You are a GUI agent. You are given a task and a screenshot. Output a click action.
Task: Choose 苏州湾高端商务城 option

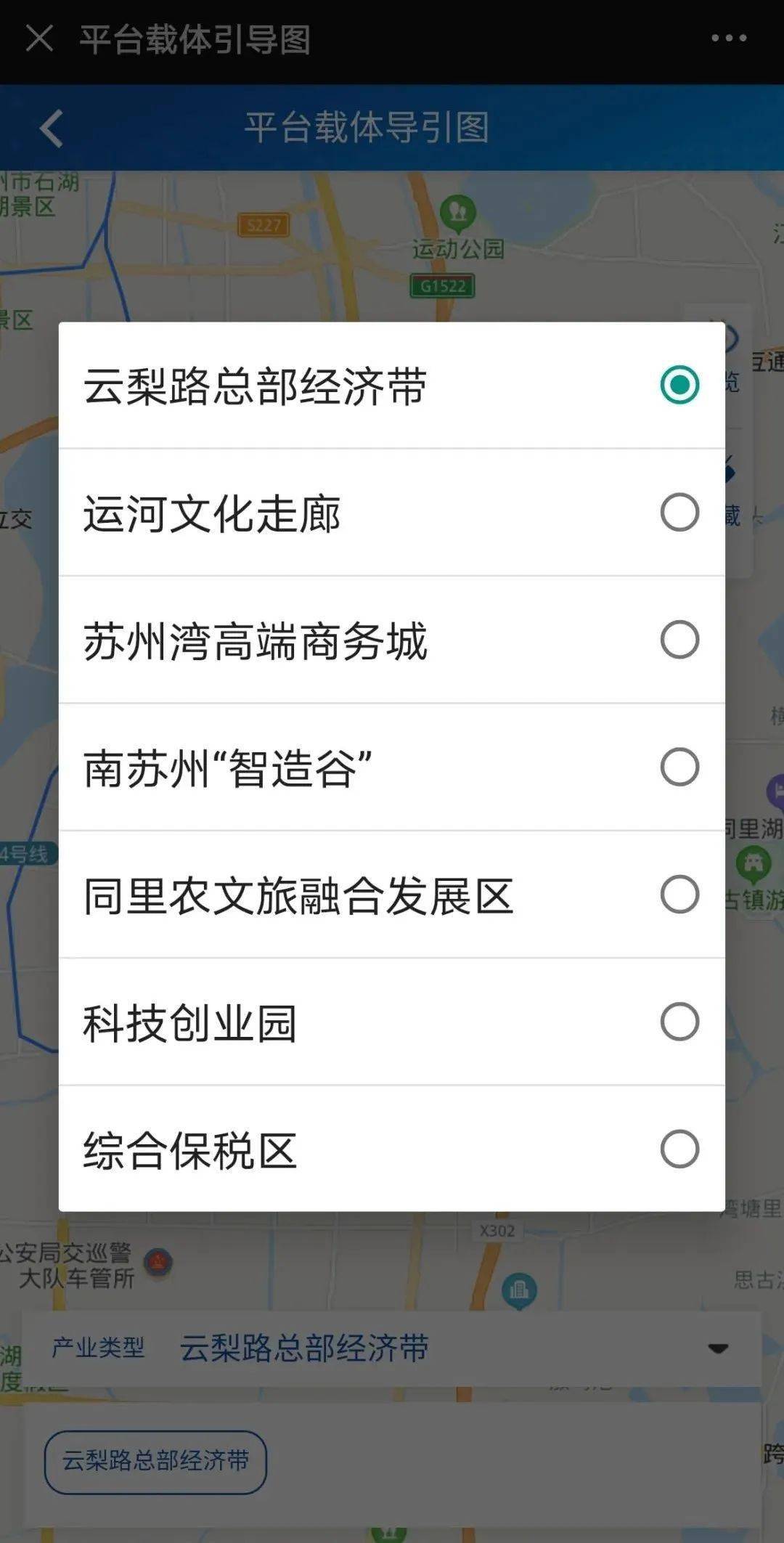[677, 640]
